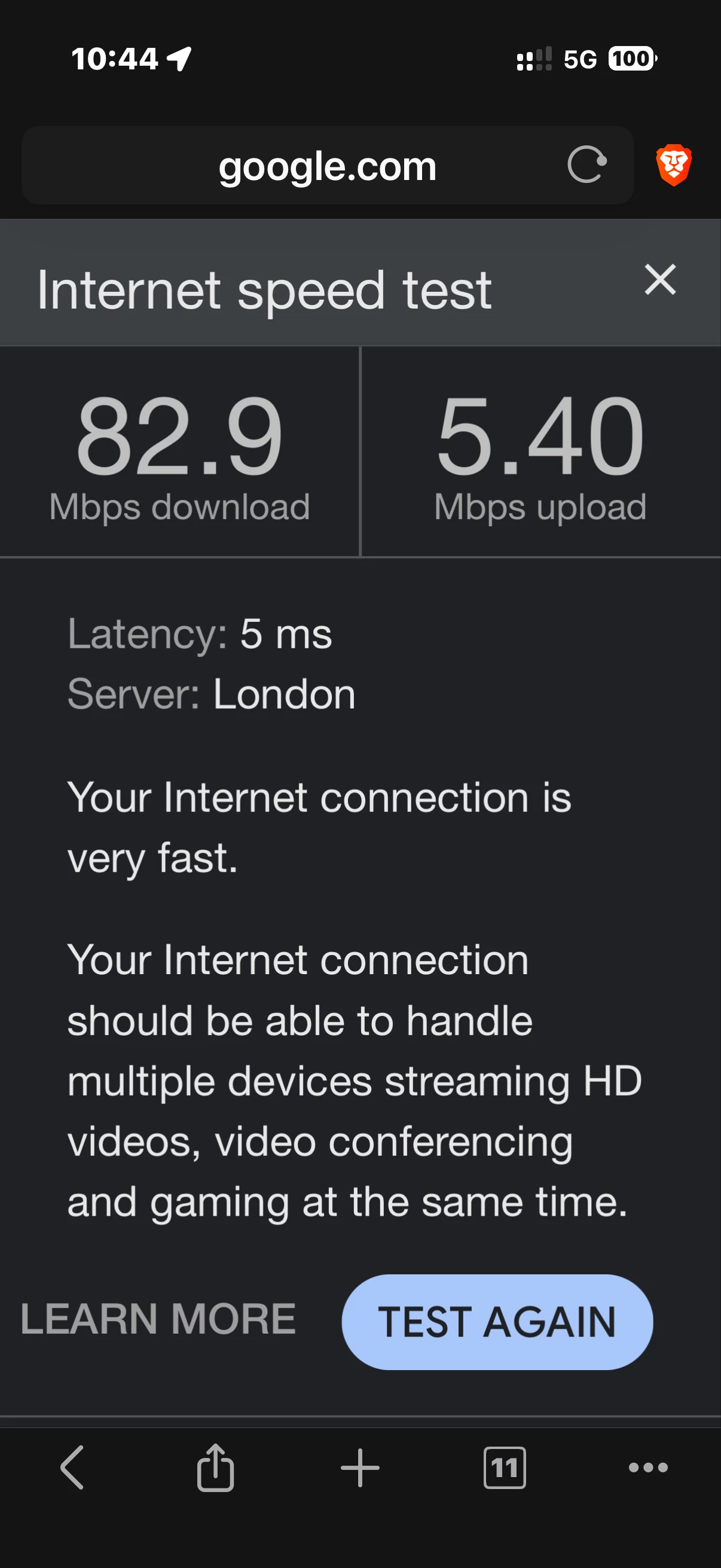Open the browser's three-dot menu
The image size is (721, 1568).
[648, 1468]
